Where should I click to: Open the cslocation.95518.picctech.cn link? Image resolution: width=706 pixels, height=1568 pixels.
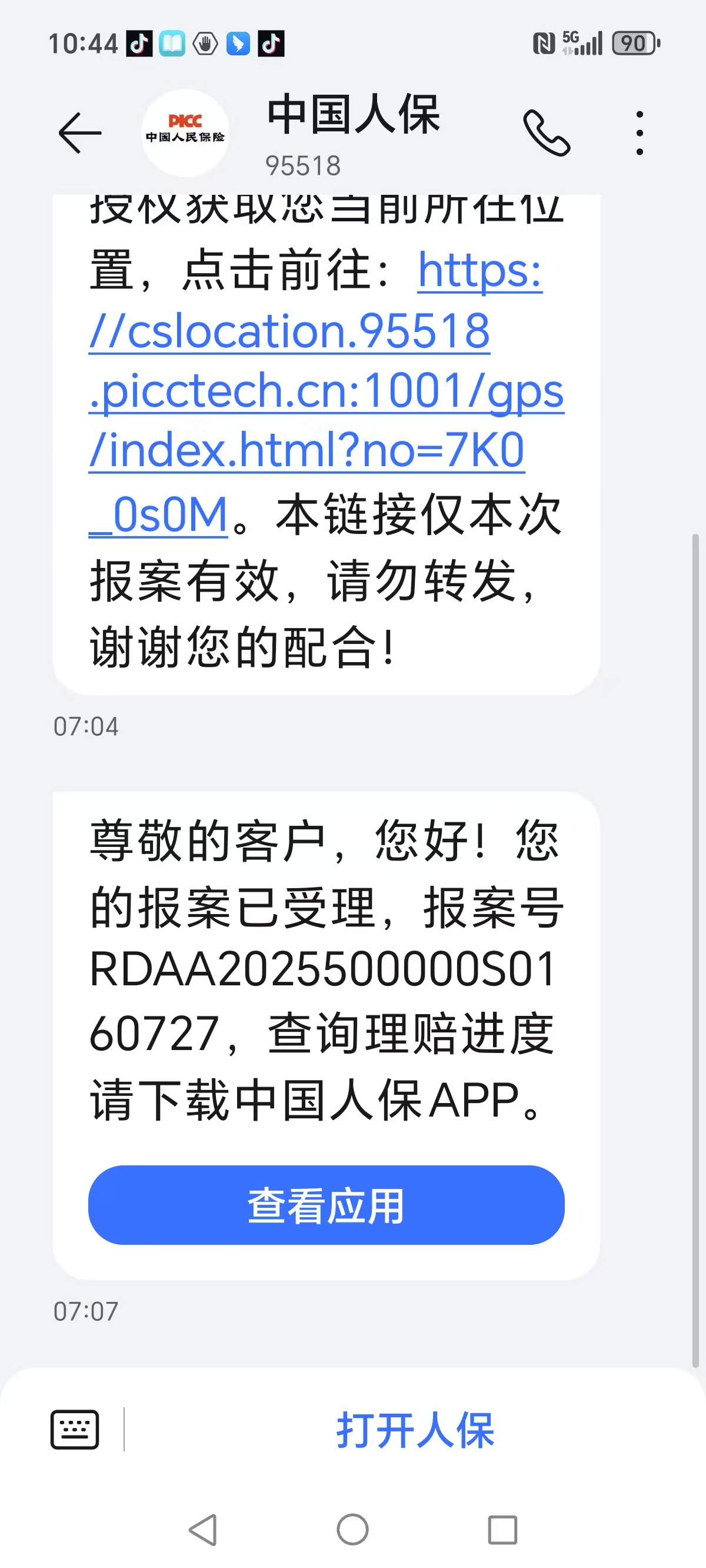[325, 391]
